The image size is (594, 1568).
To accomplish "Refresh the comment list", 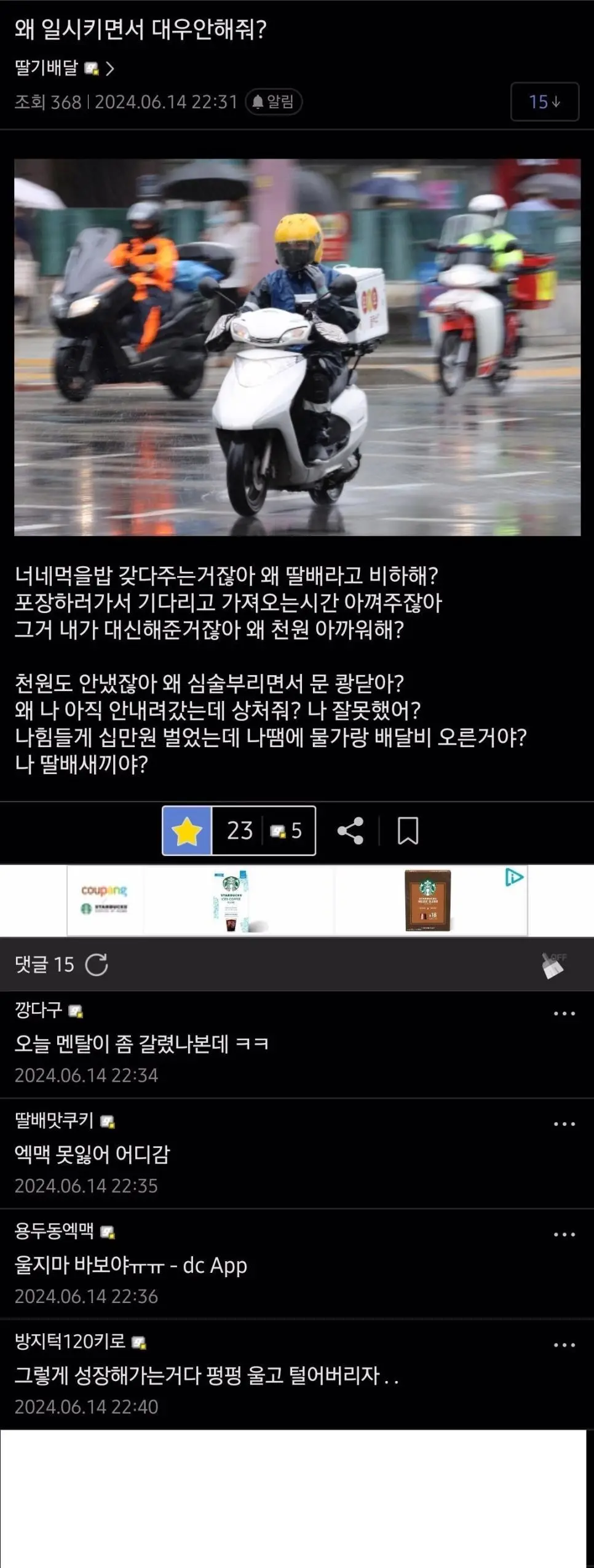I will pyautogui.click(x=97, y=965).
